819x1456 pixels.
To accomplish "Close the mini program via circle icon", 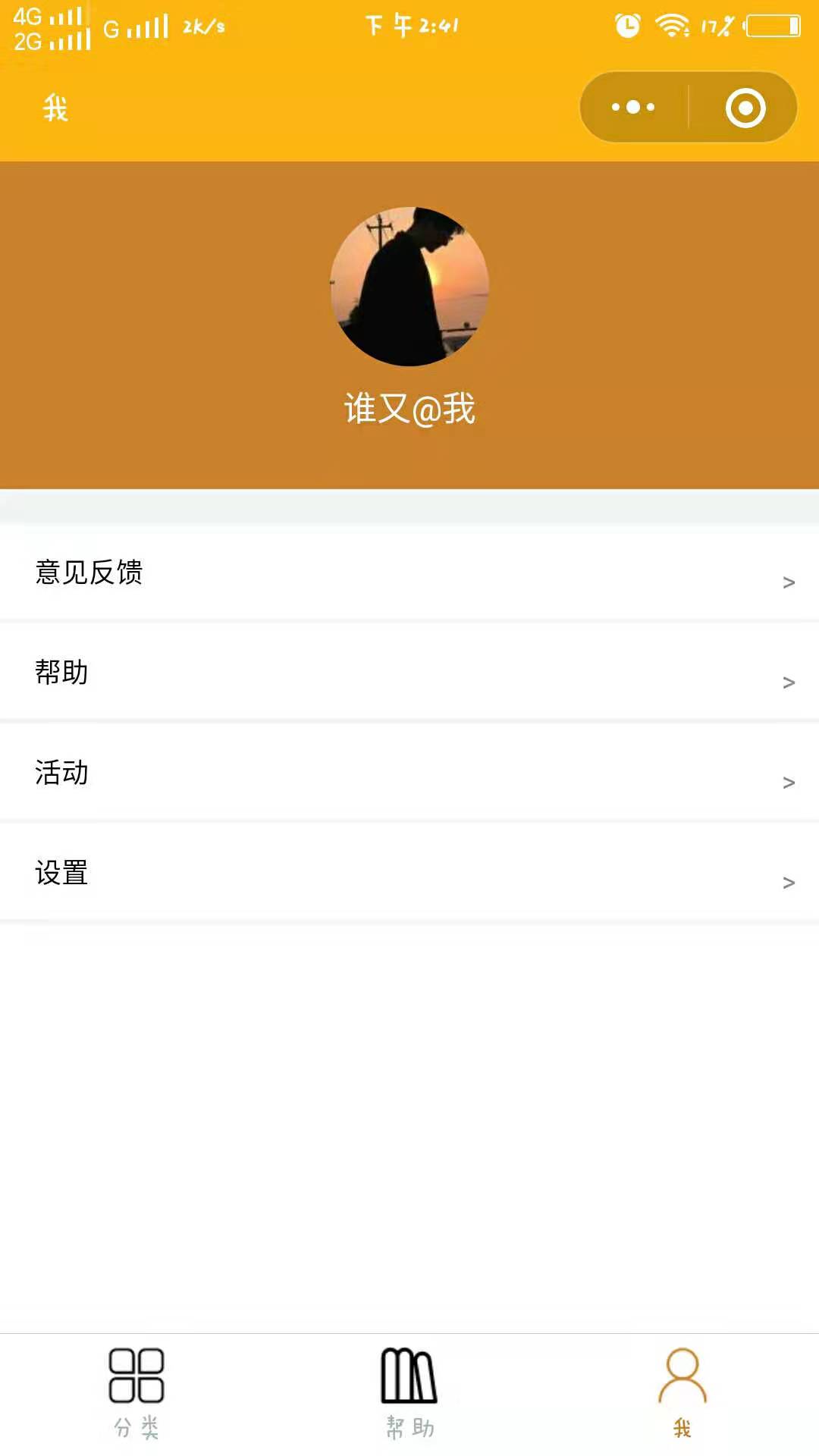I will 745,107.
